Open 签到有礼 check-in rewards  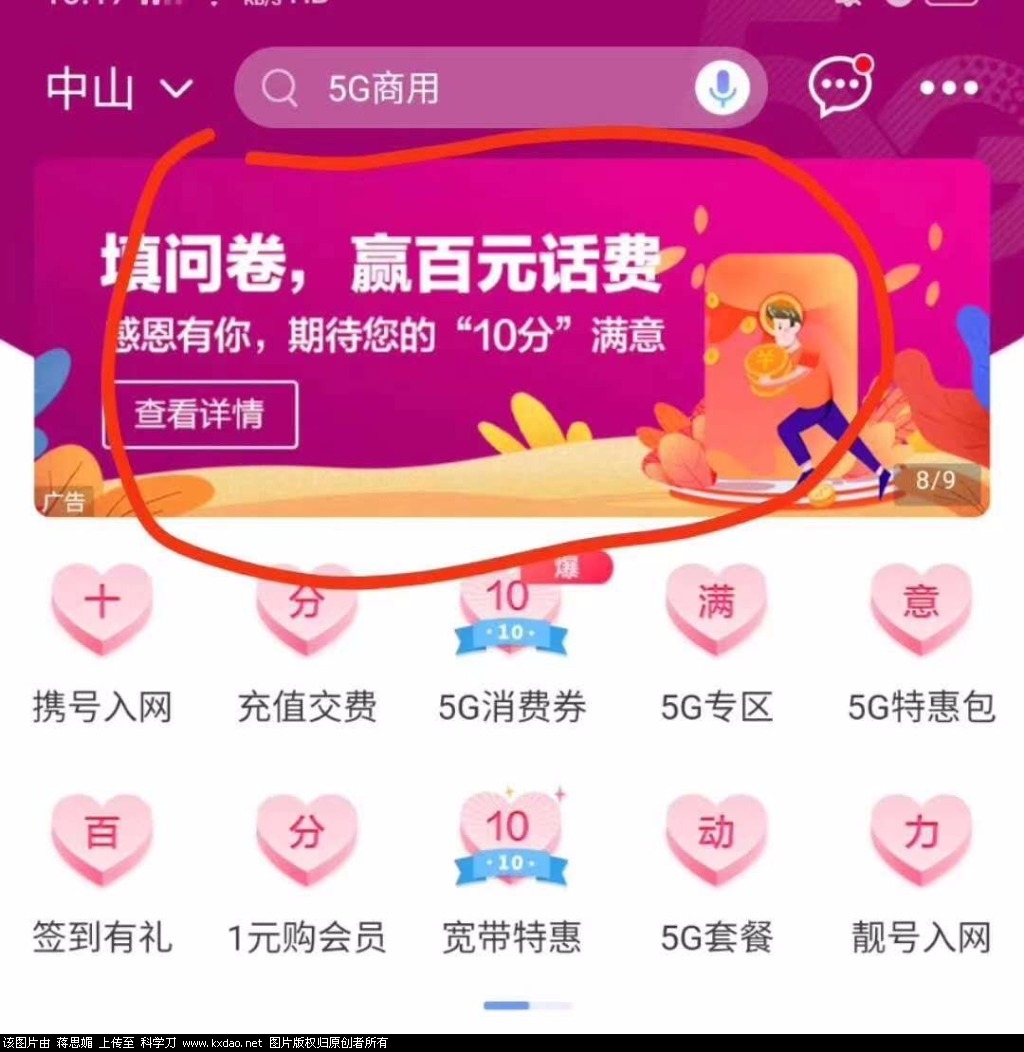click(102, 870)
